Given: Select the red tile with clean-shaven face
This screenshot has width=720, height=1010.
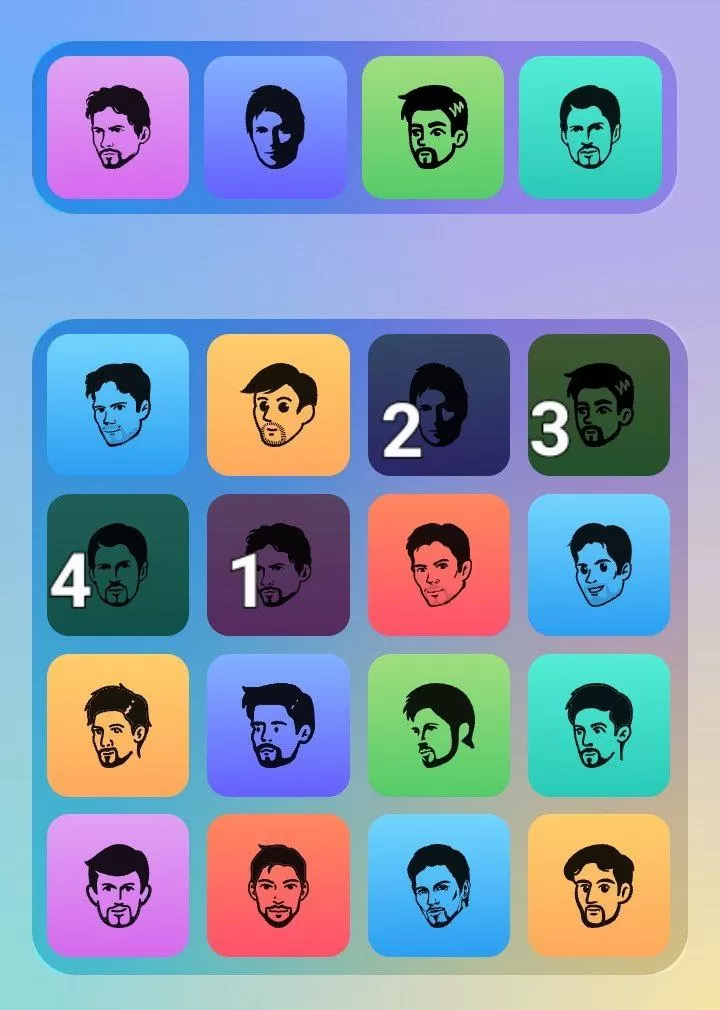Looking at the screenshot, I should (438, 565).
